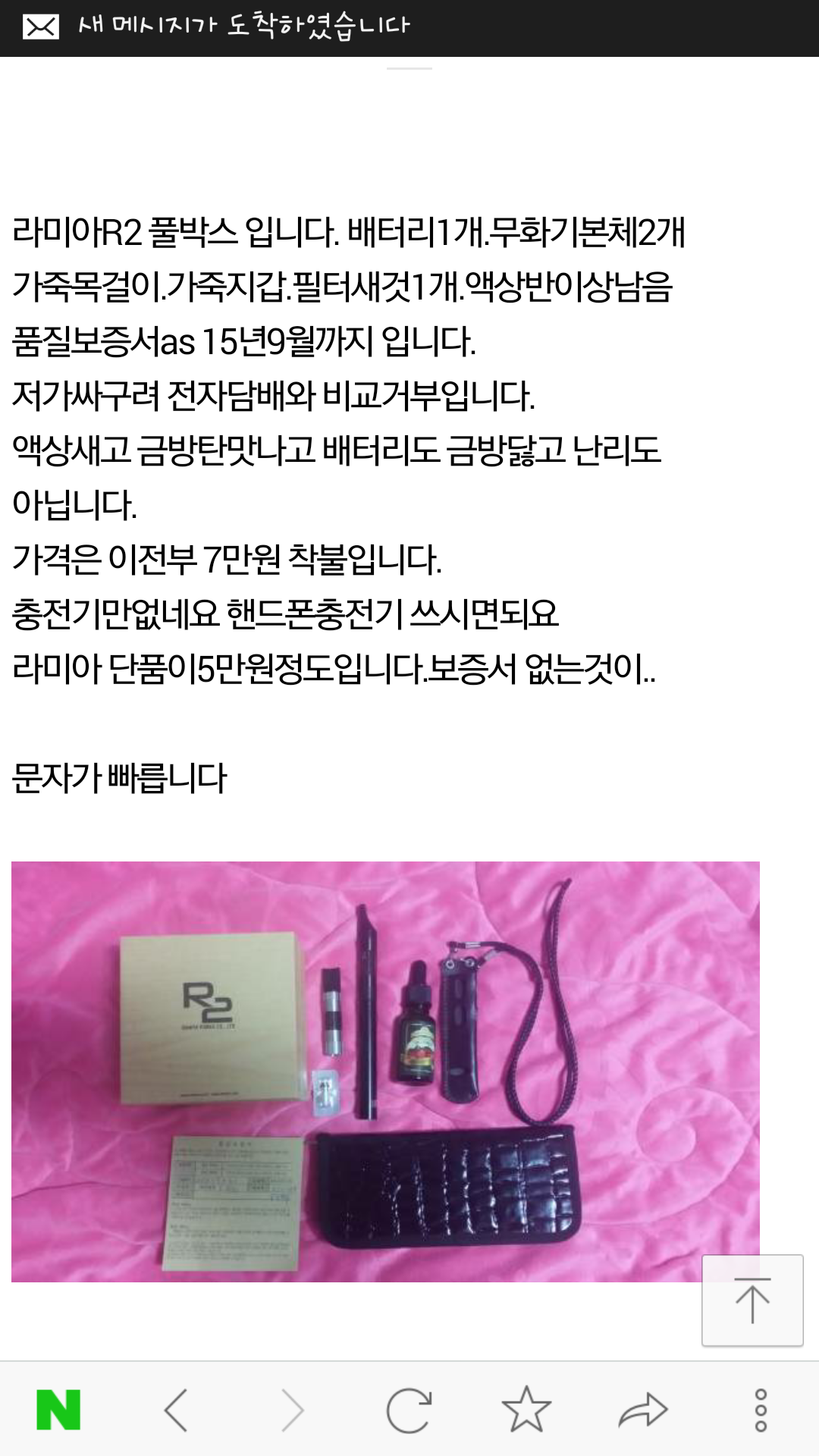This screenshot has width=819, height=1456.
Task: Share this page
Action: coord(643,1410)
